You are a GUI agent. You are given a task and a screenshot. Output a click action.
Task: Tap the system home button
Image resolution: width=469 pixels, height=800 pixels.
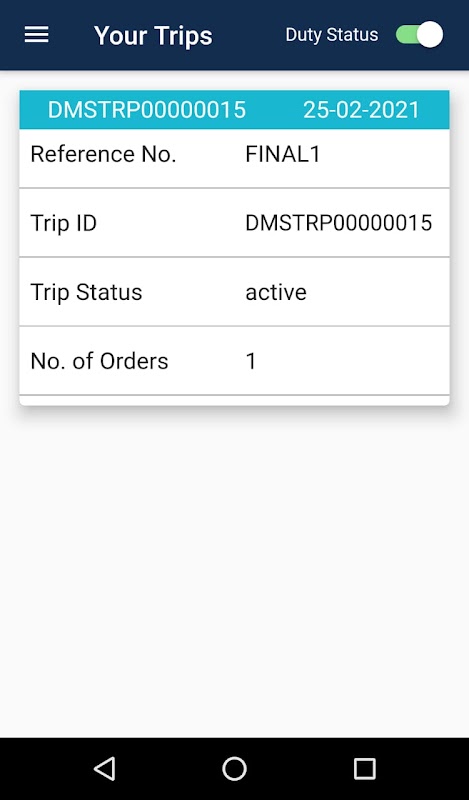[x=234, y=768]
